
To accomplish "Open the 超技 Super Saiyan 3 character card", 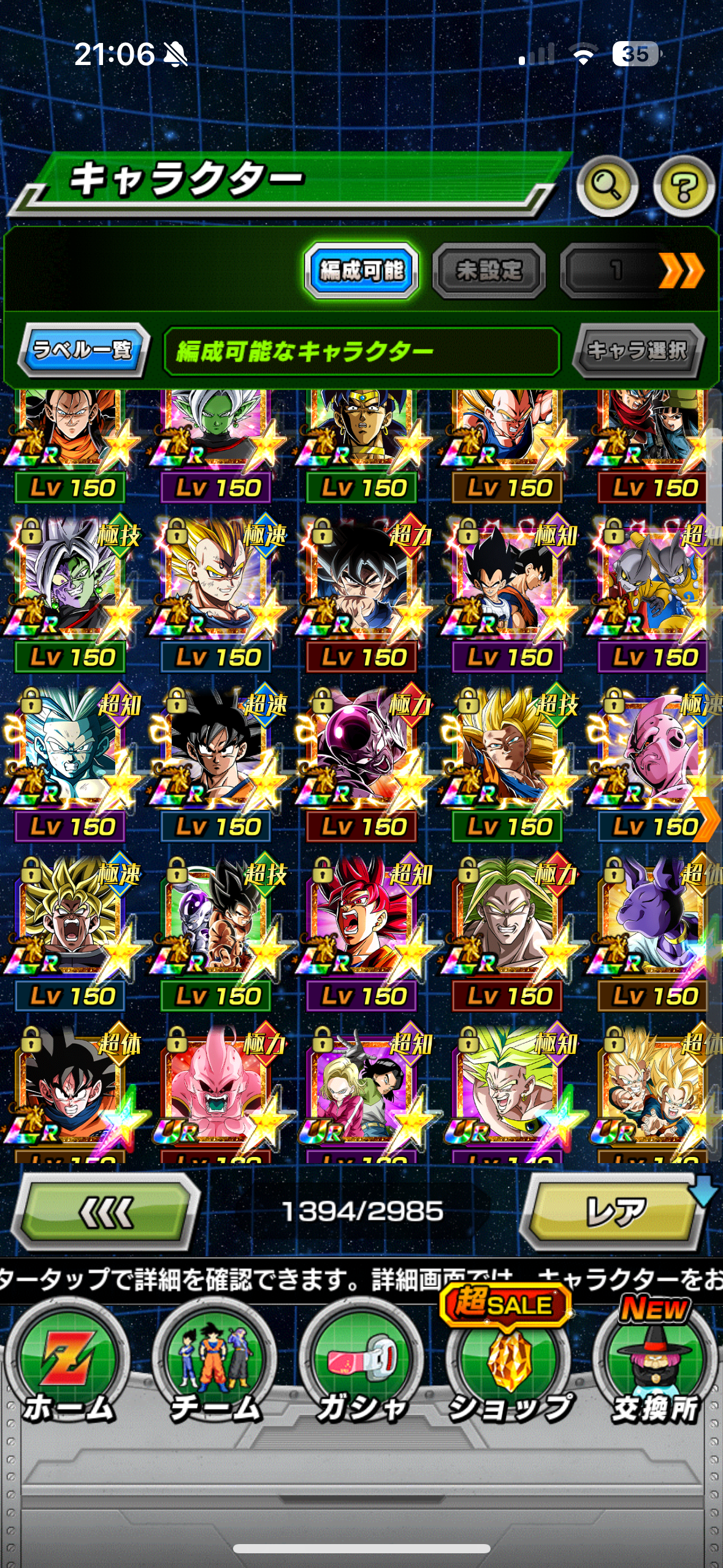I will [x=509, y=751].
